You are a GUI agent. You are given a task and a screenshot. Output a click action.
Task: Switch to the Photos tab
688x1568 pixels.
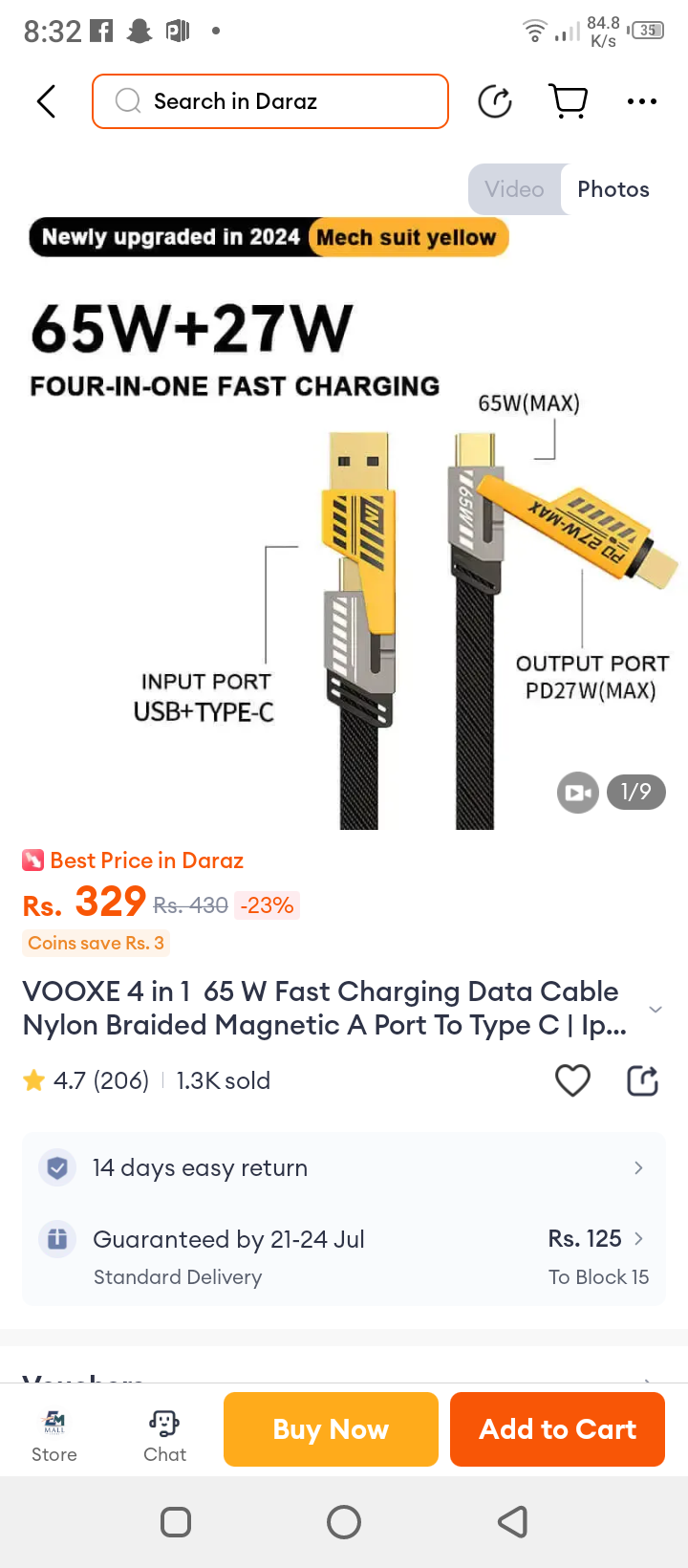(x=613, y=189)
